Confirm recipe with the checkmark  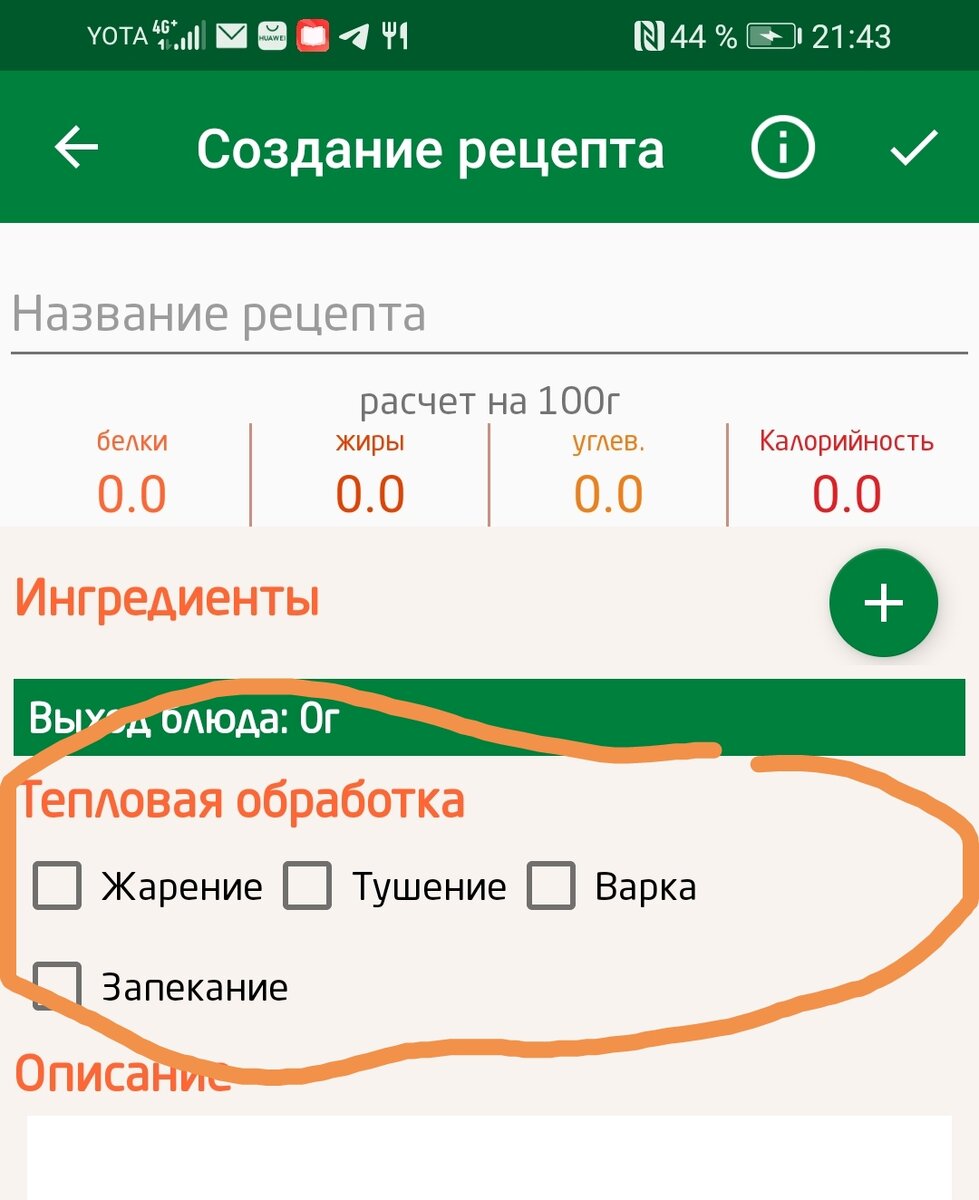pos(914,148)
